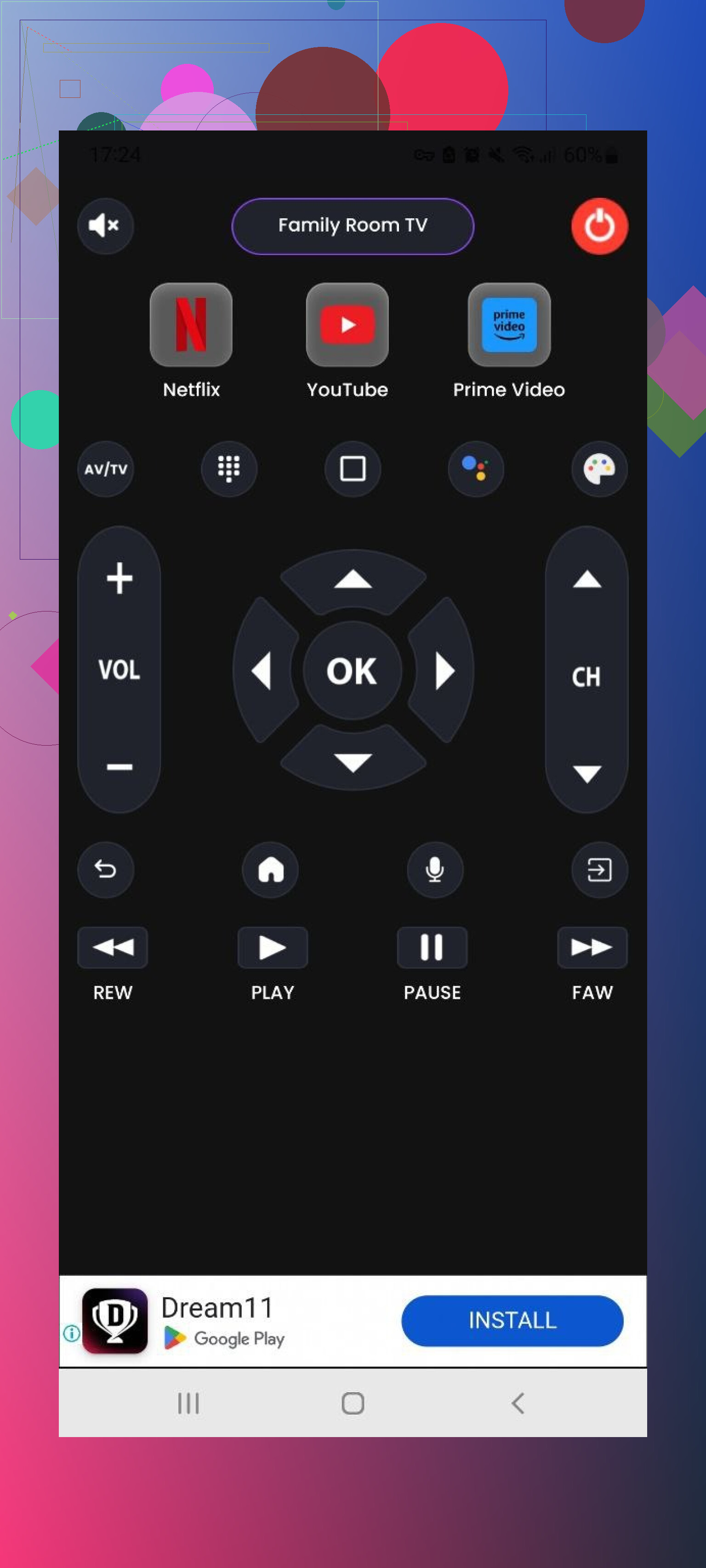
Task: Install Dream11 from the ad banner
Action: tap(512, 1320)
